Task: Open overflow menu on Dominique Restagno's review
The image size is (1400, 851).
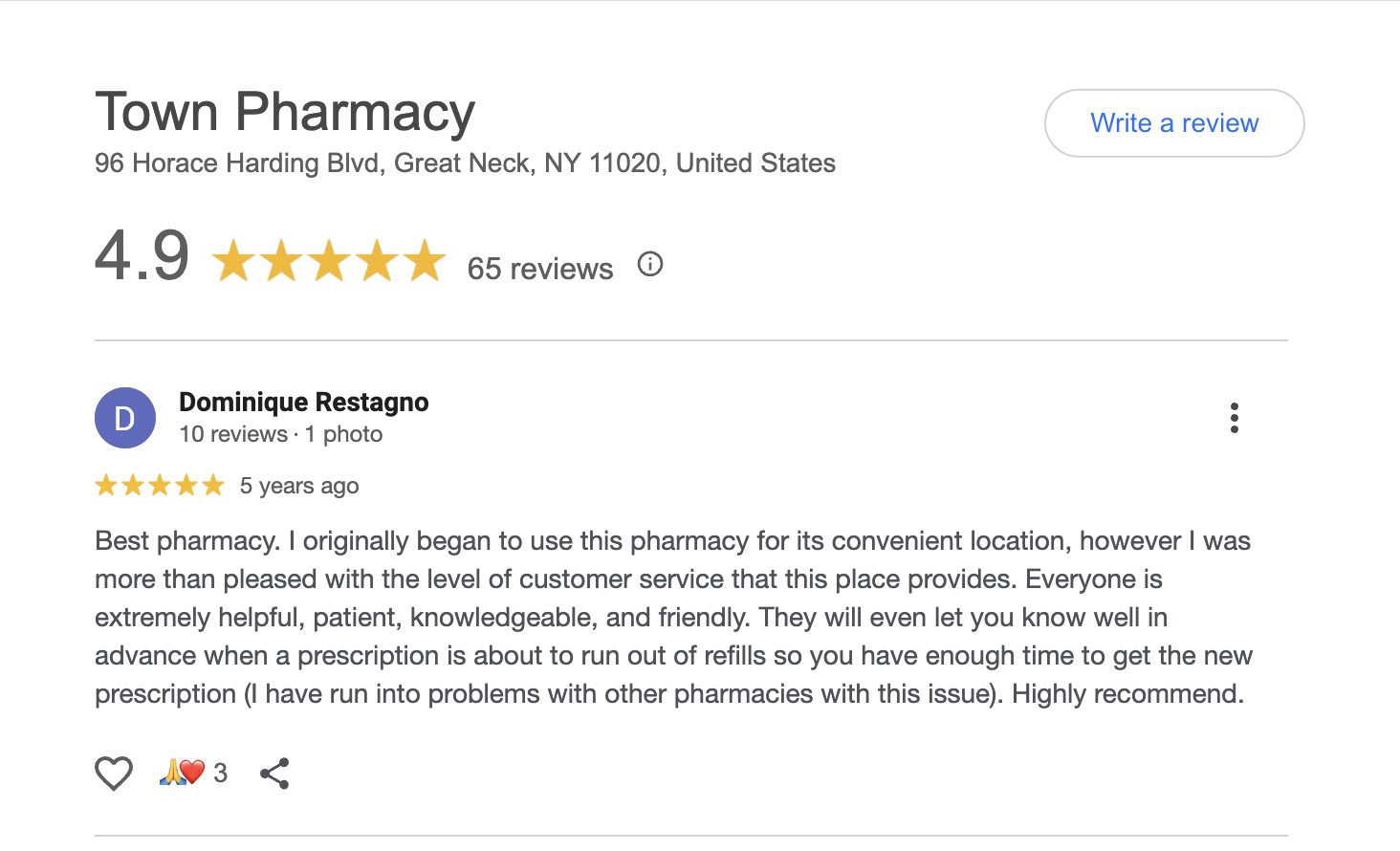Action: coord(1235,418)
